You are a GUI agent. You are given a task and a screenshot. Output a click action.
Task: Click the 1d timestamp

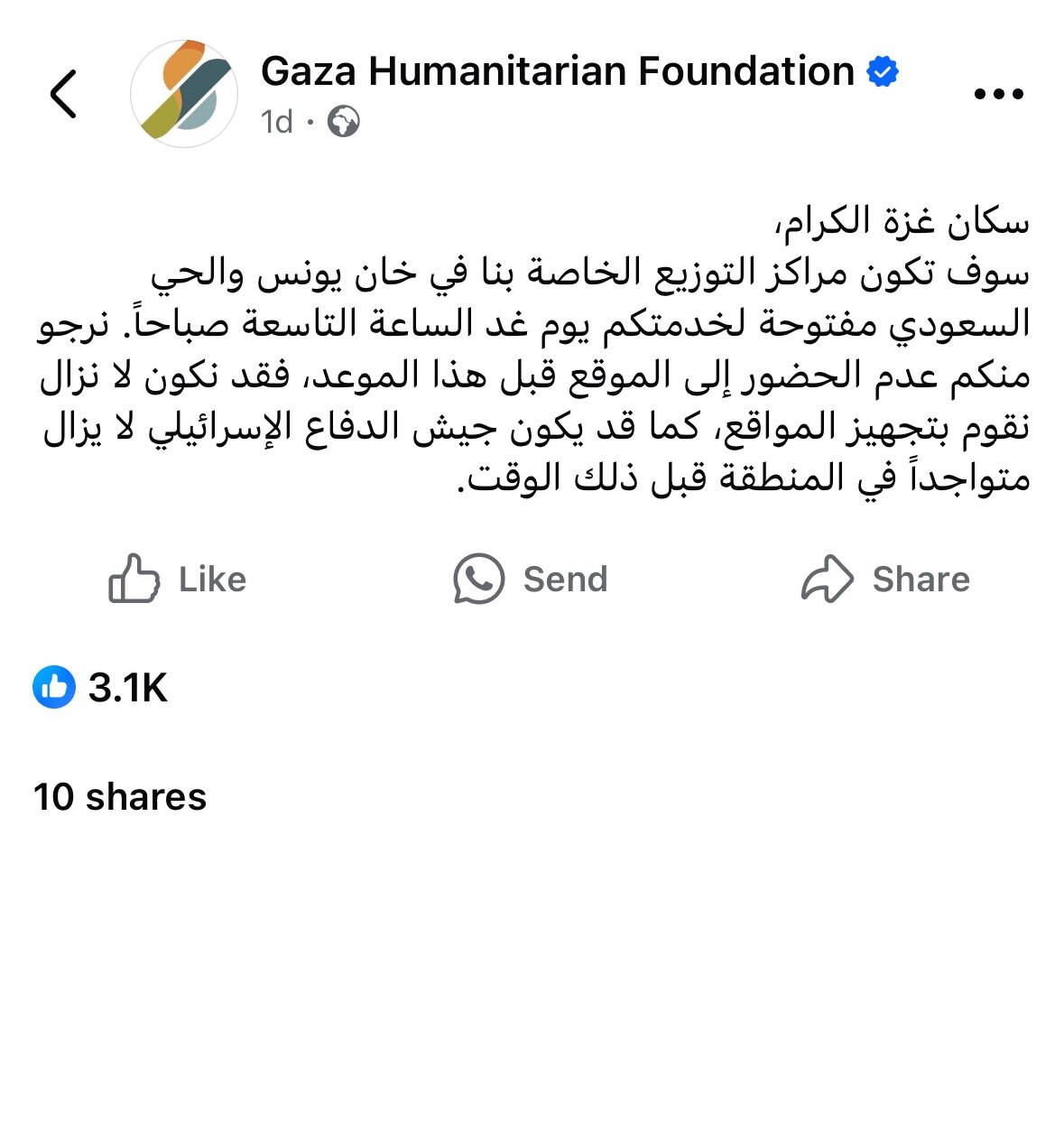coord(275,120)
